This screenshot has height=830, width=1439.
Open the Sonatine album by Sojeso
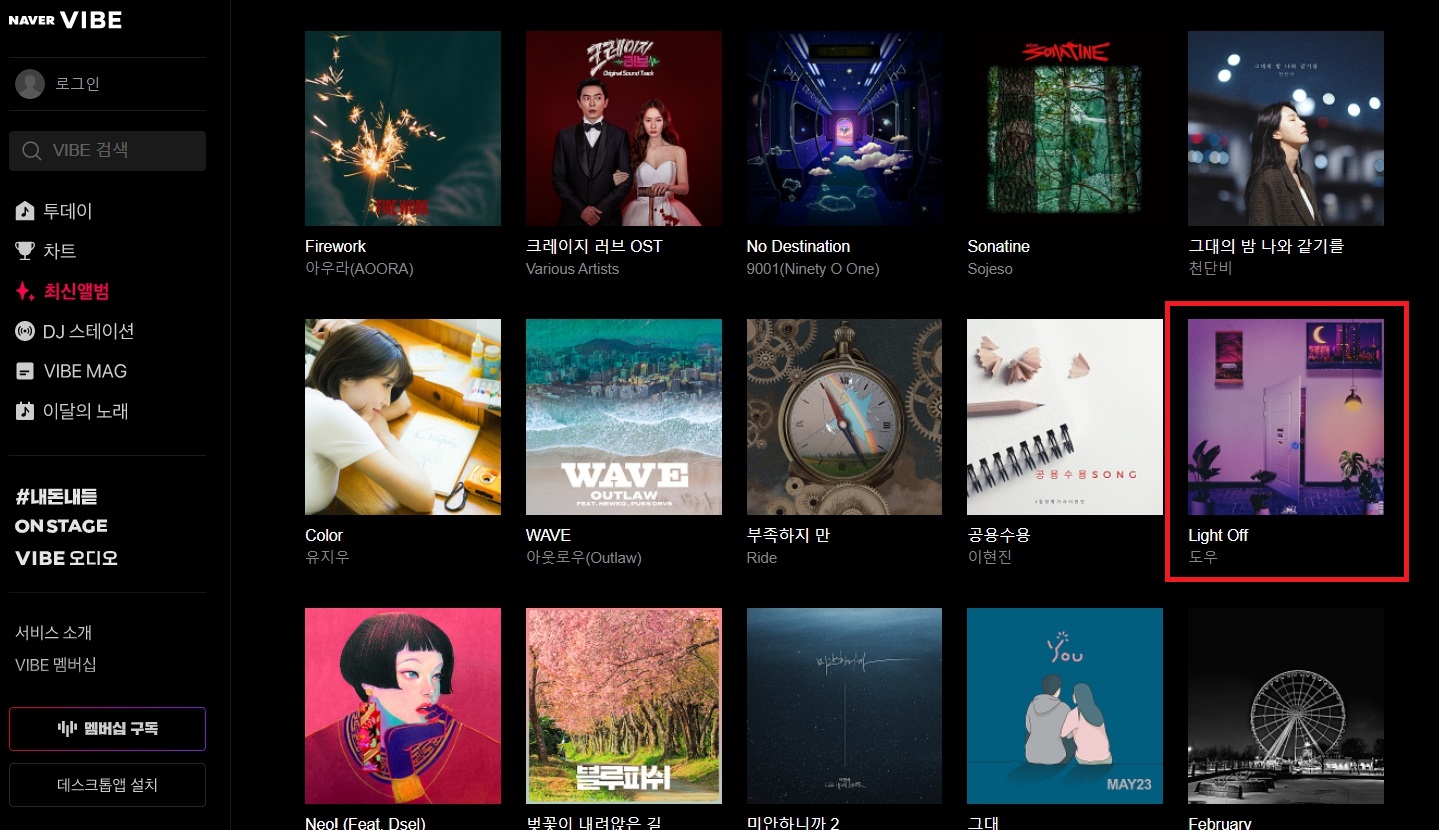click(x=1064, y=128)
